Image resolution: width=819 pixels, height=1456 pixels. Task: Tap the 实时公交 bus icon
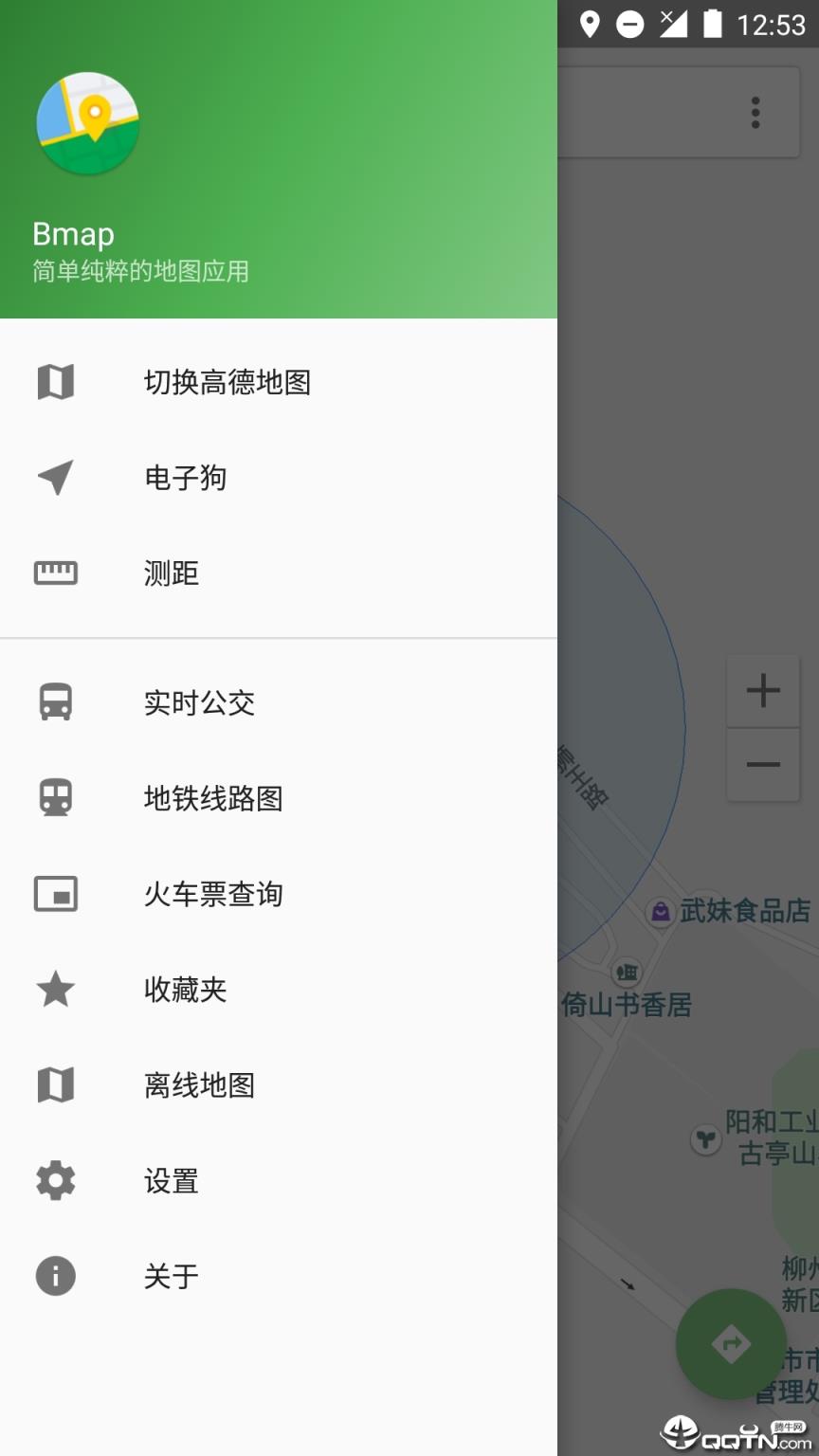tap(55, 701)
